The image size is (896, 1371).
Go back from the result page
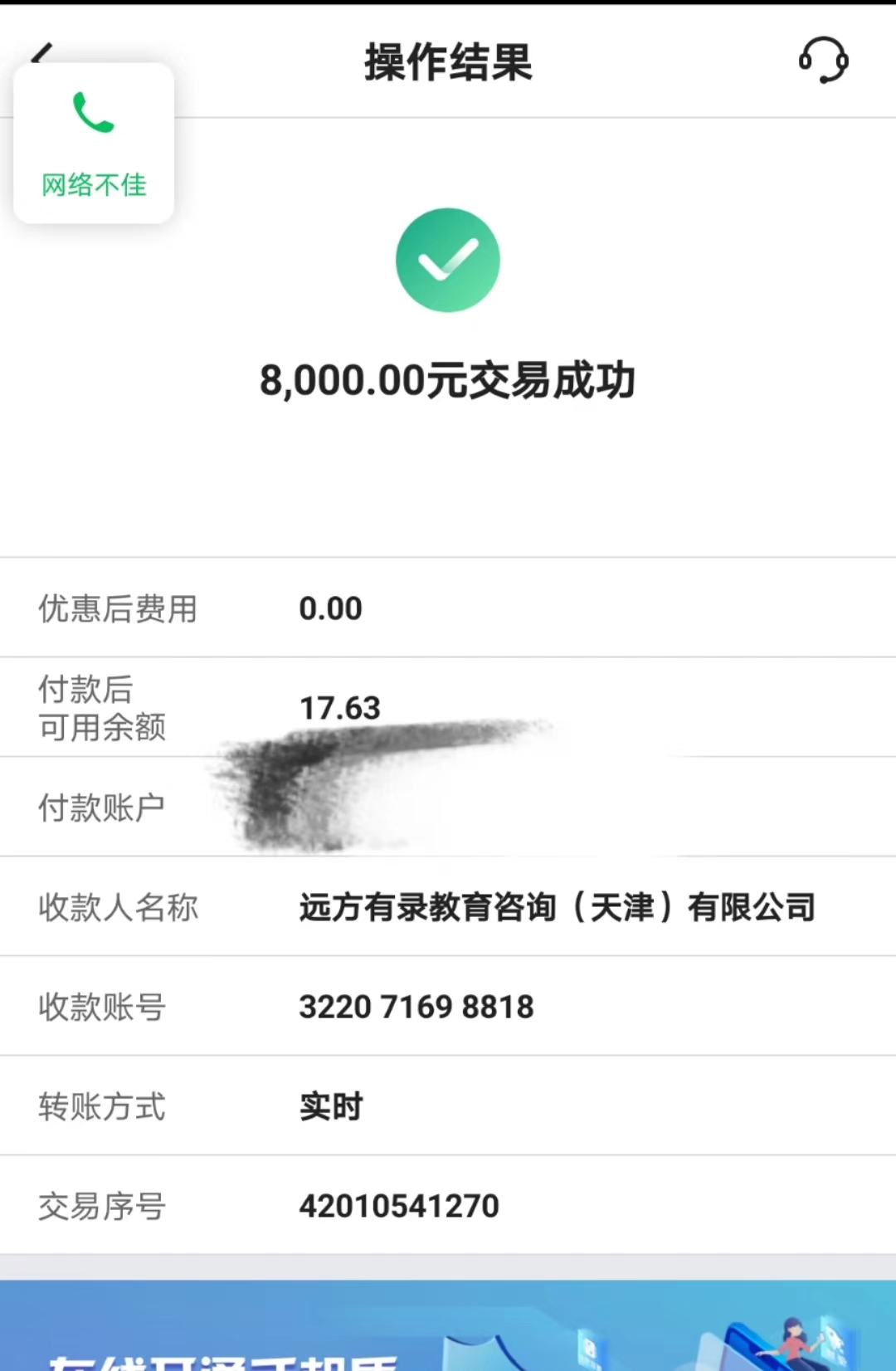(41, 52)
